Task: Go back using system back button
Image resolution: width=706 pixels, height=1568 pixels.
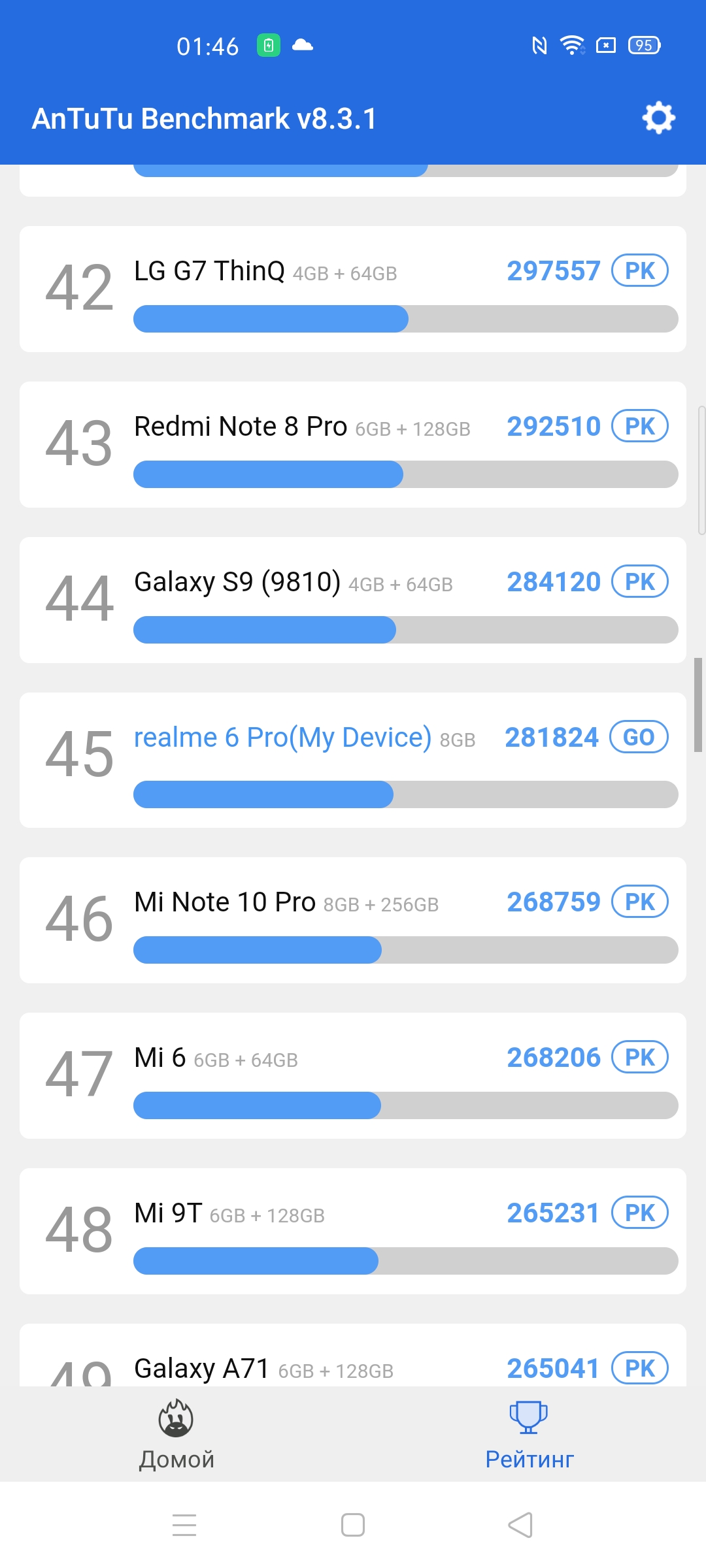Action: [521, 1525]
